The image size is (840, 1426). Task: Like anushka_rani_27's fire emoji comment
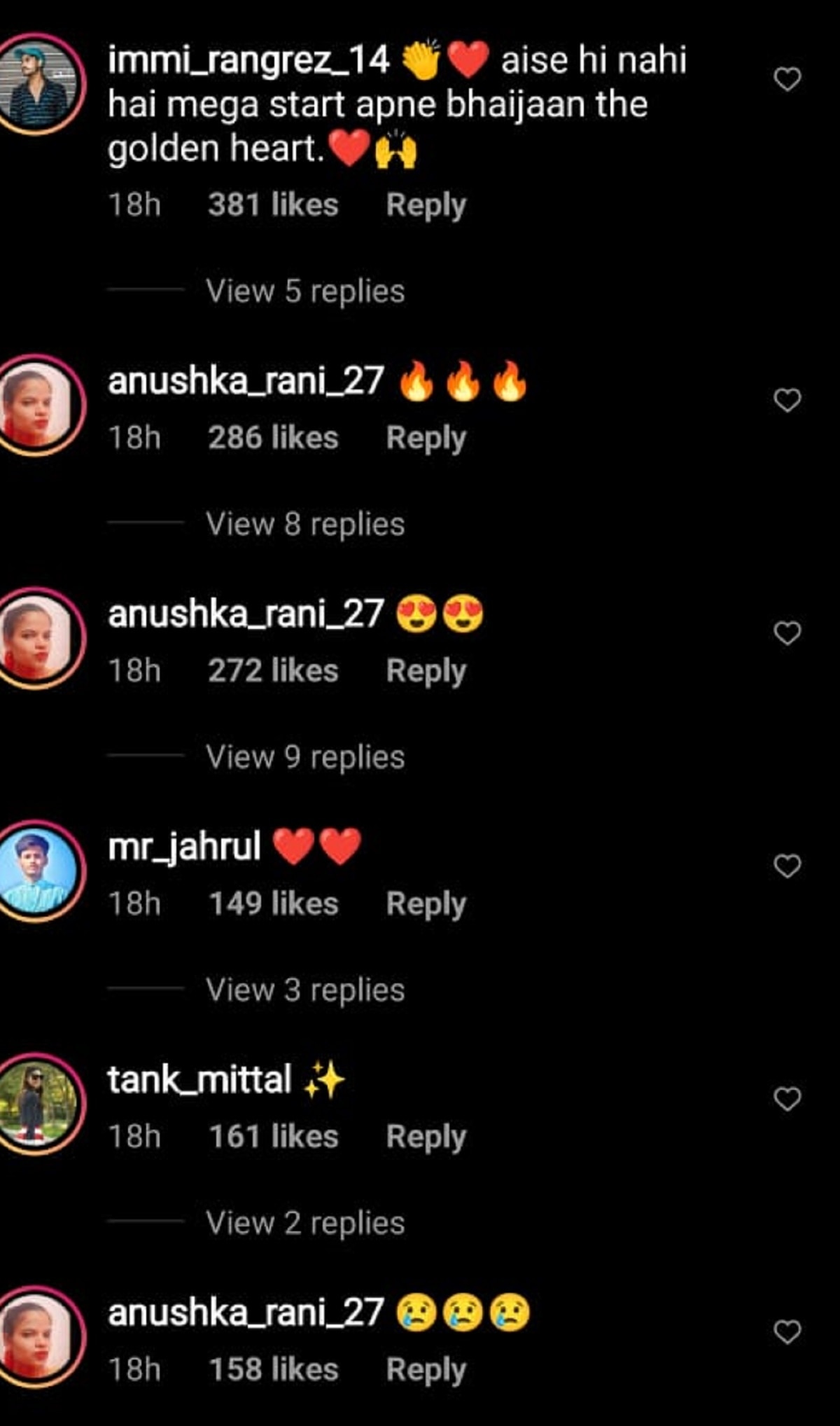pos(787,400)
